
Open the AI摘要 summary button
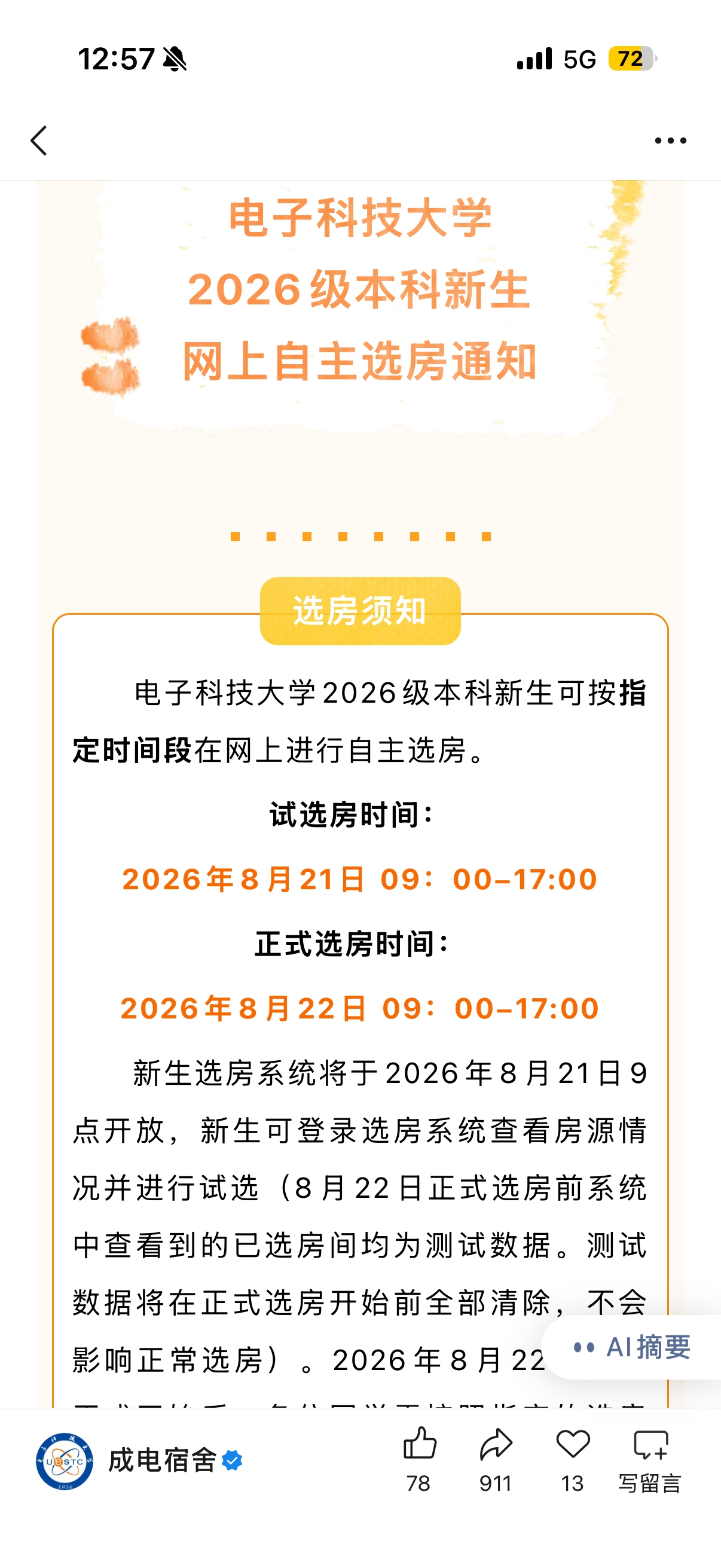[x=632, y=1347]
